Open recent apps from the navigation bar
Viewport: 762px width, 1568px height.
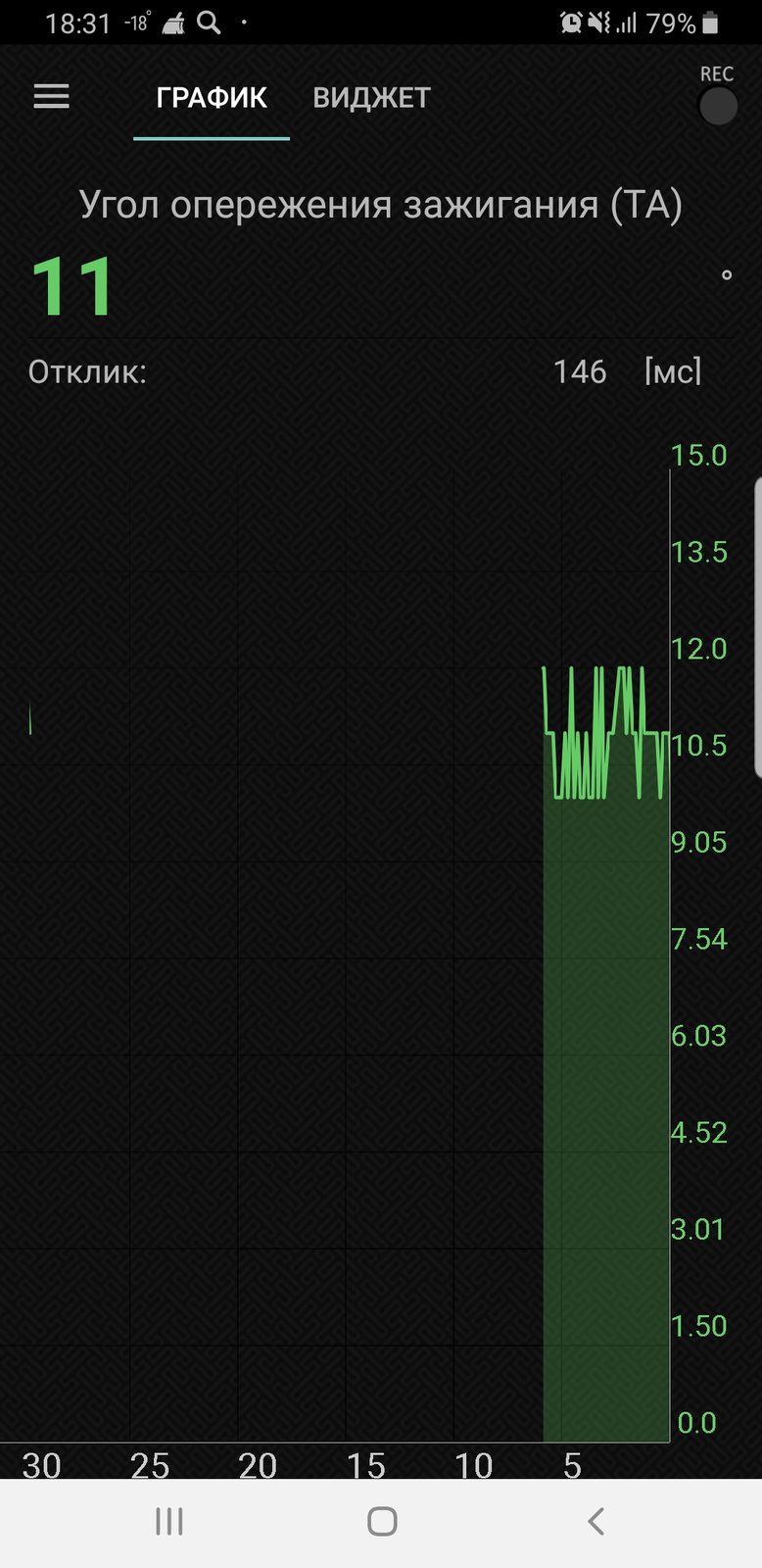pyautogui.click(x=169, y=1521)
